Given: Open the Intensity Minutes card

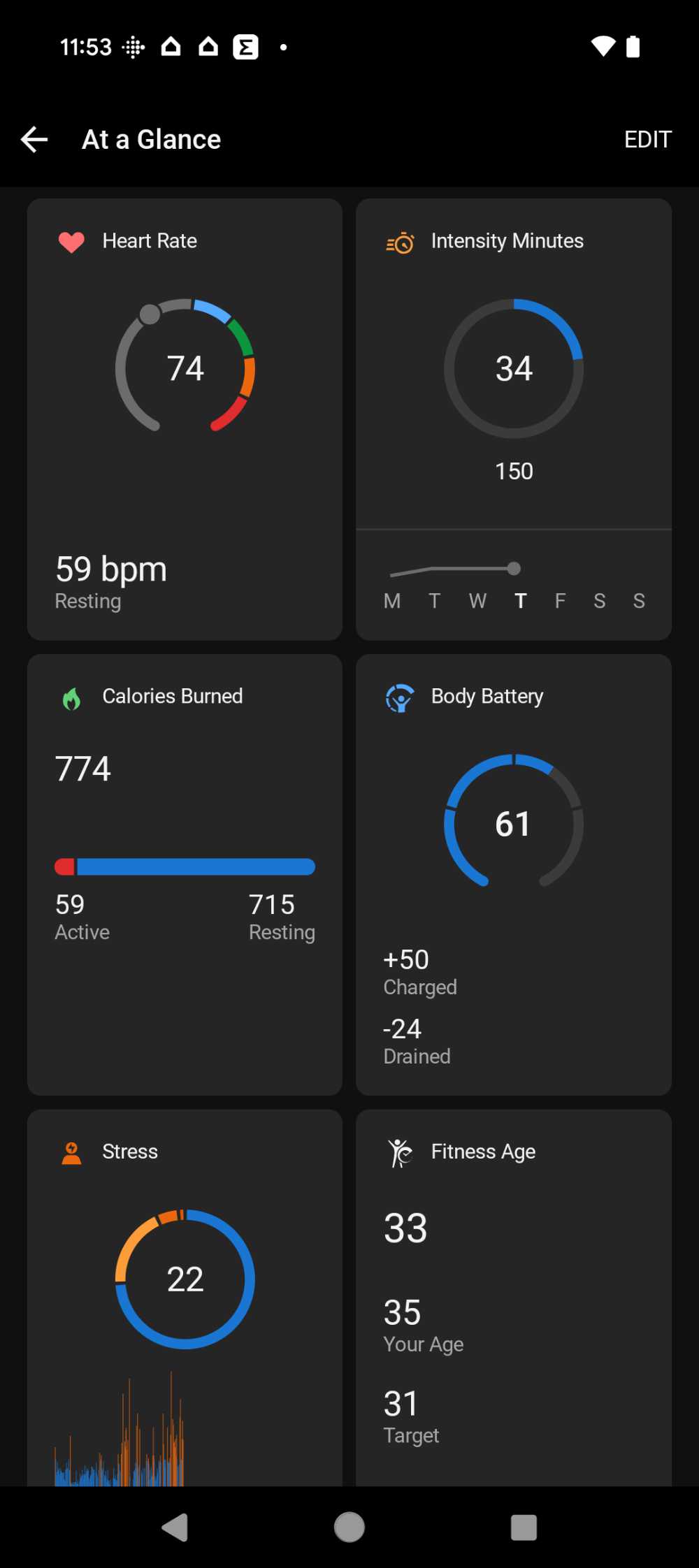Looking at the screenshot, I should pos(514,419).
